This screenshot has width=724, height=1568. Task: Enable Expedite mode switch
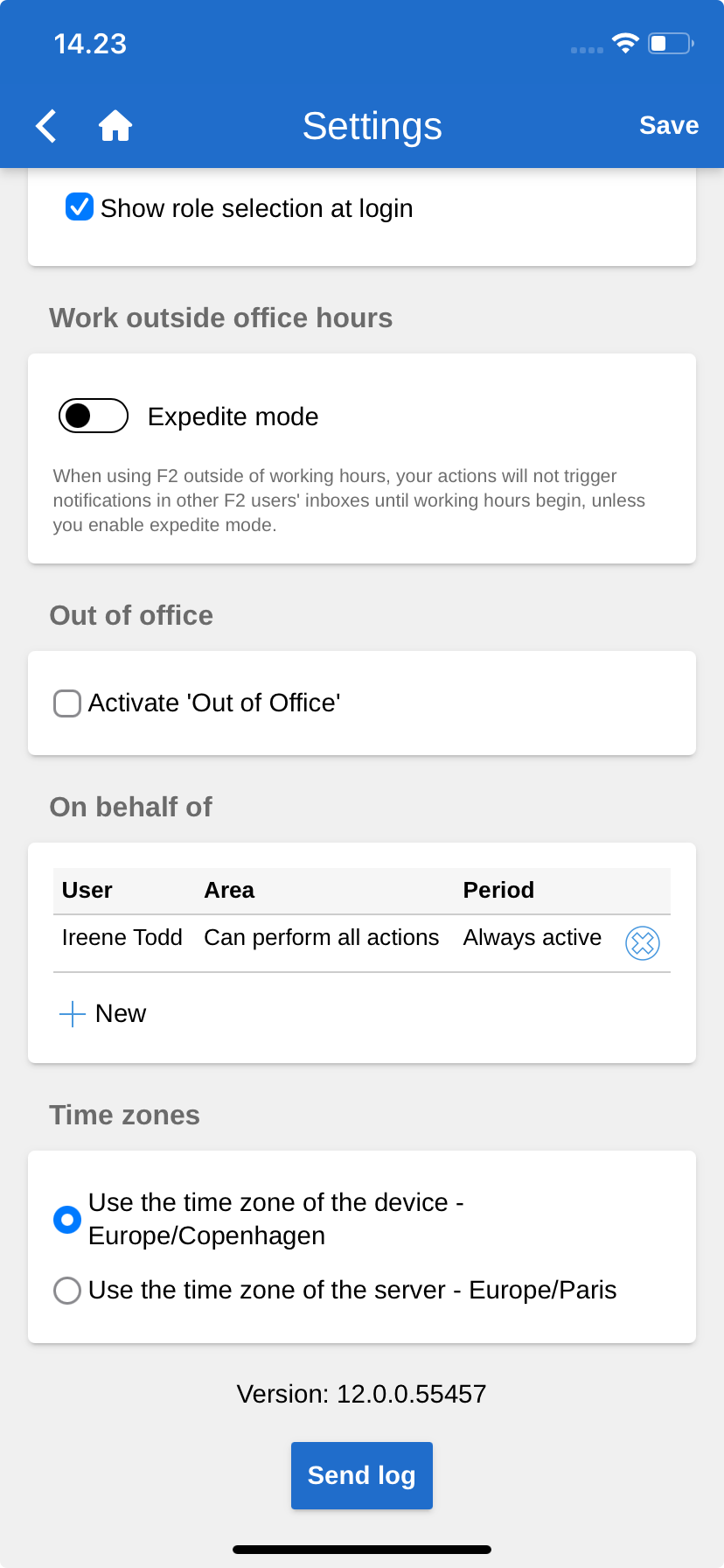point(94,416)
